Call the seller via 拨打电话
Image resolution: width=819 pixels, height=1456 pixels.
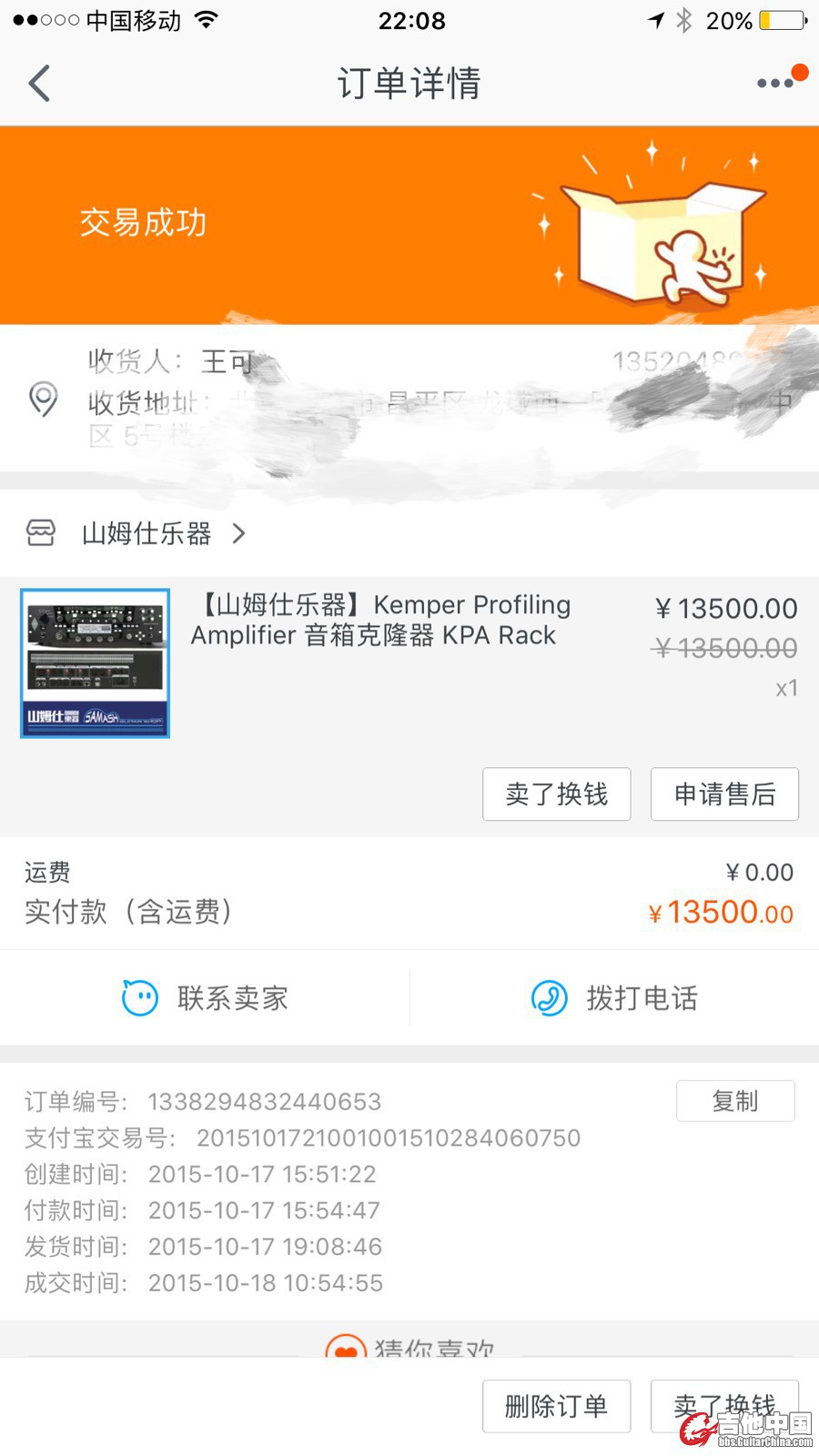[615, 998]
